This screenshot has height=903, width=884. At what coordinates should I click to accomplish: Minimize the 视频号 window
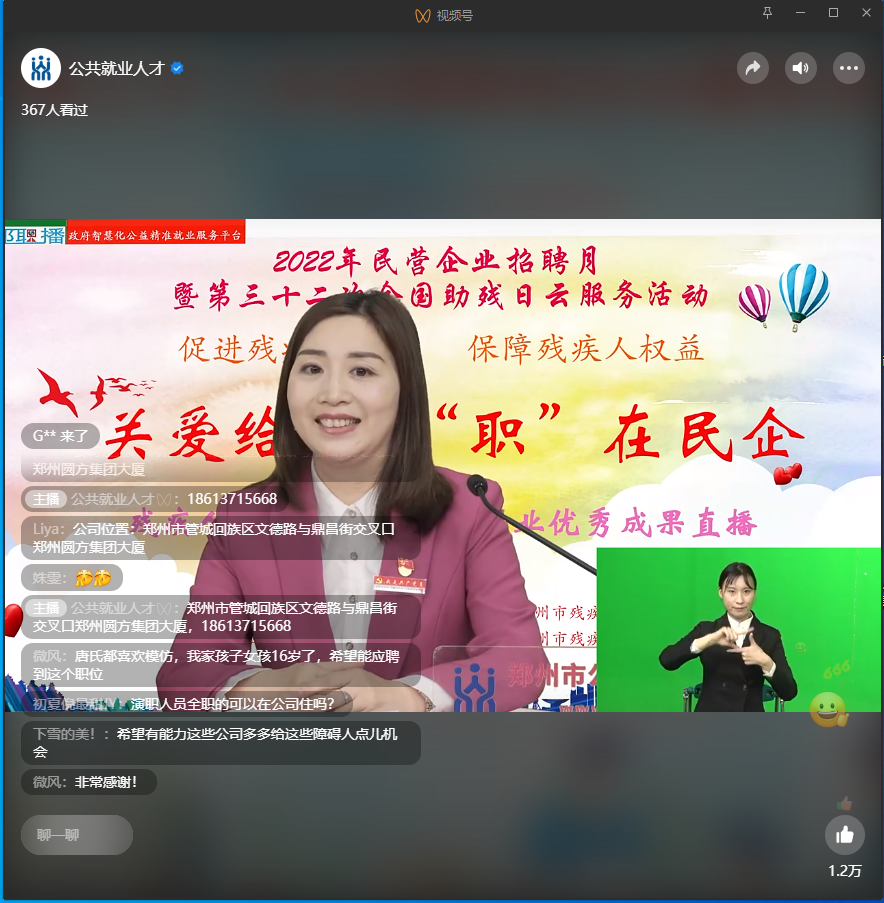(800, 13)
